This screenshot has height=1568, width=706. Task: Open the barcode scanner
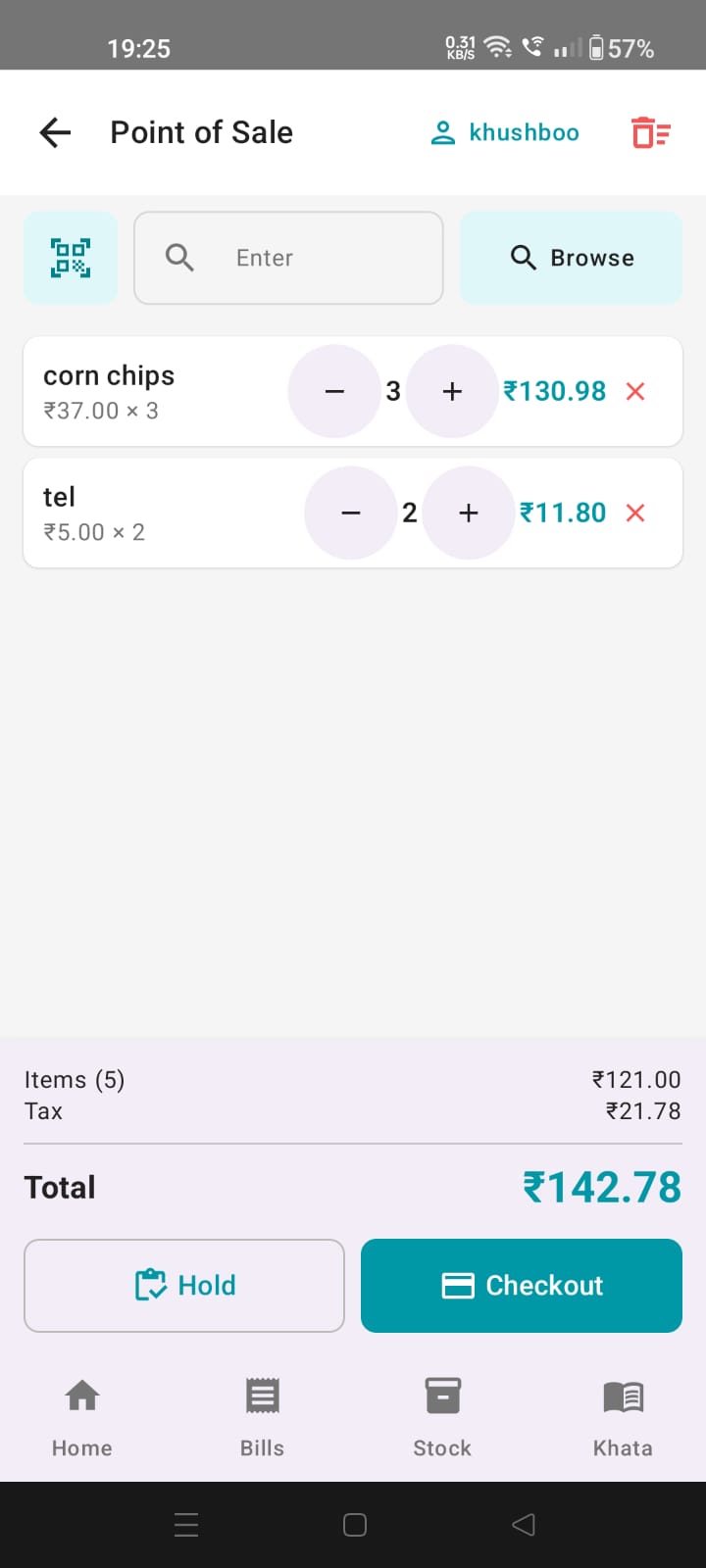70,258
